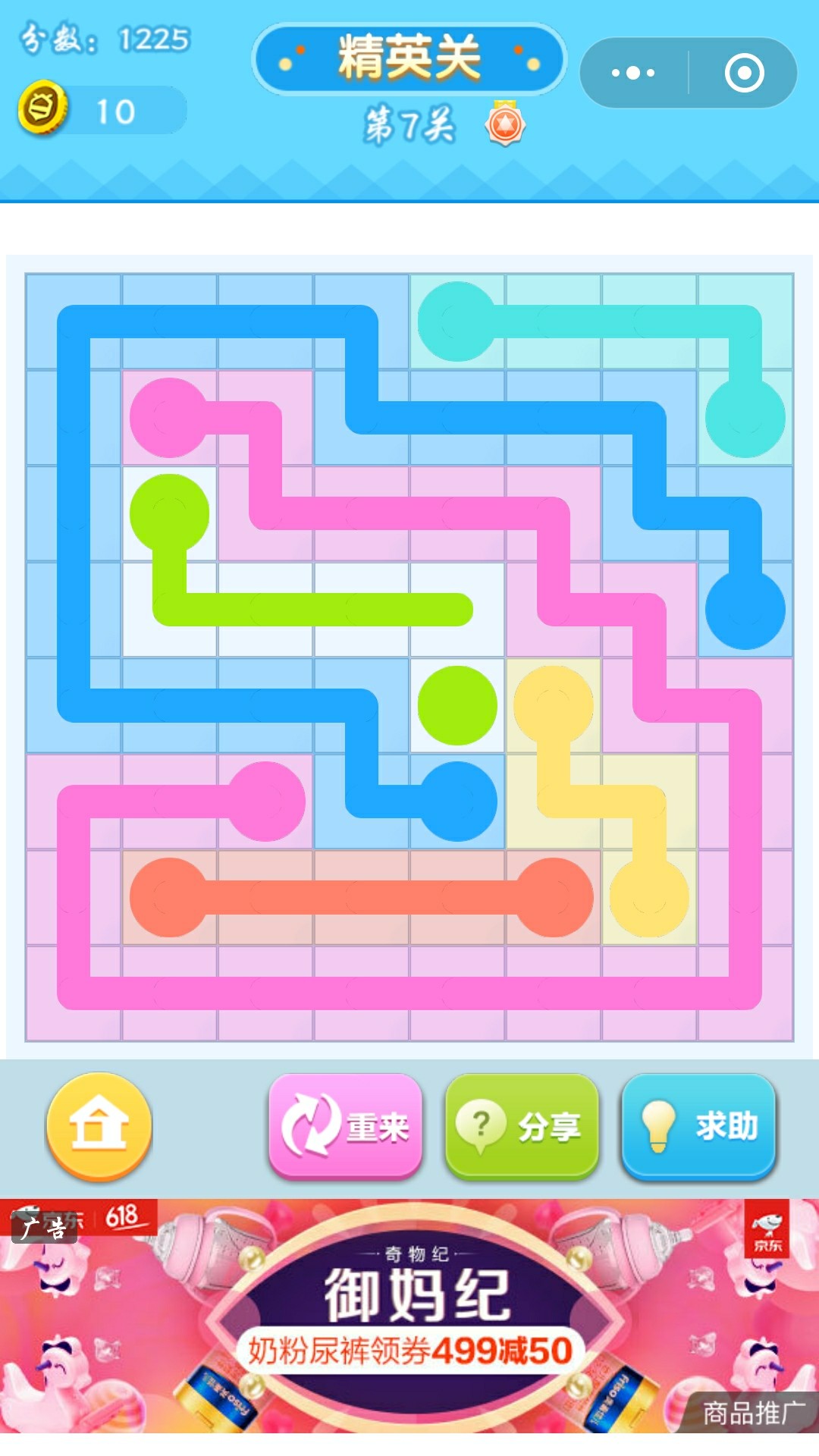Open the mini program more options menu
The image size is (819, 1456).
pos(634,74)
